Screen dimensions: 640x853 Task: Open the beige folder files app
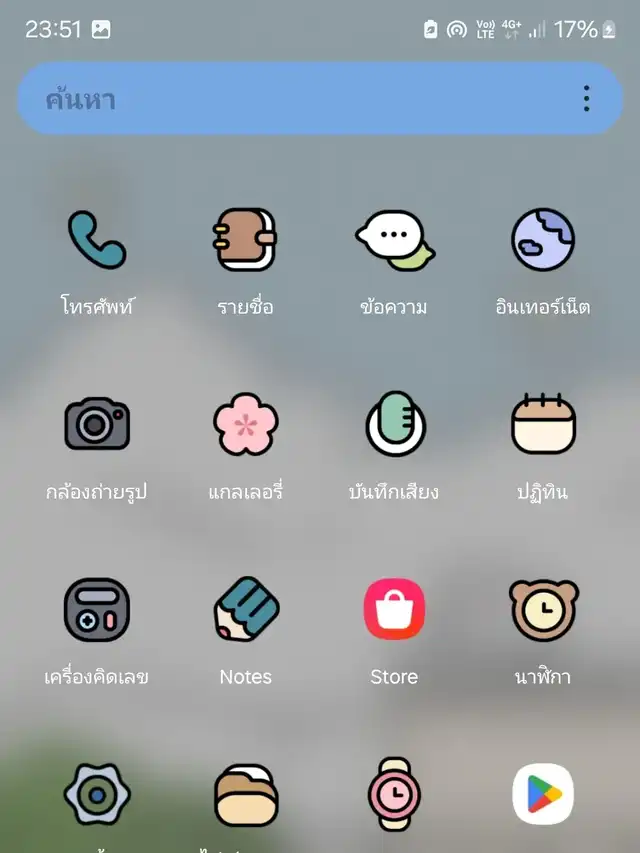pos(245,795)
